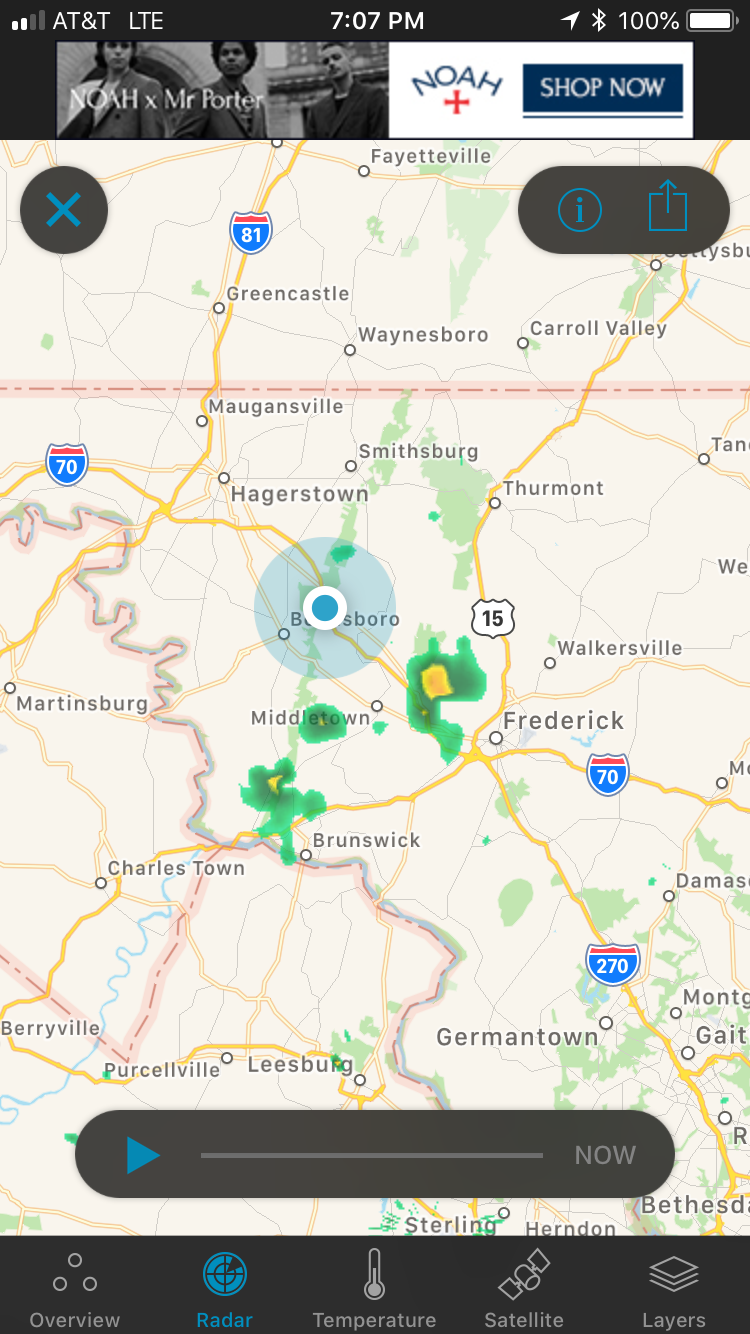This screenshot has width=750, height=1334.
Task: Switch to the Temperature tab
Action: [x=374, y=1289]
